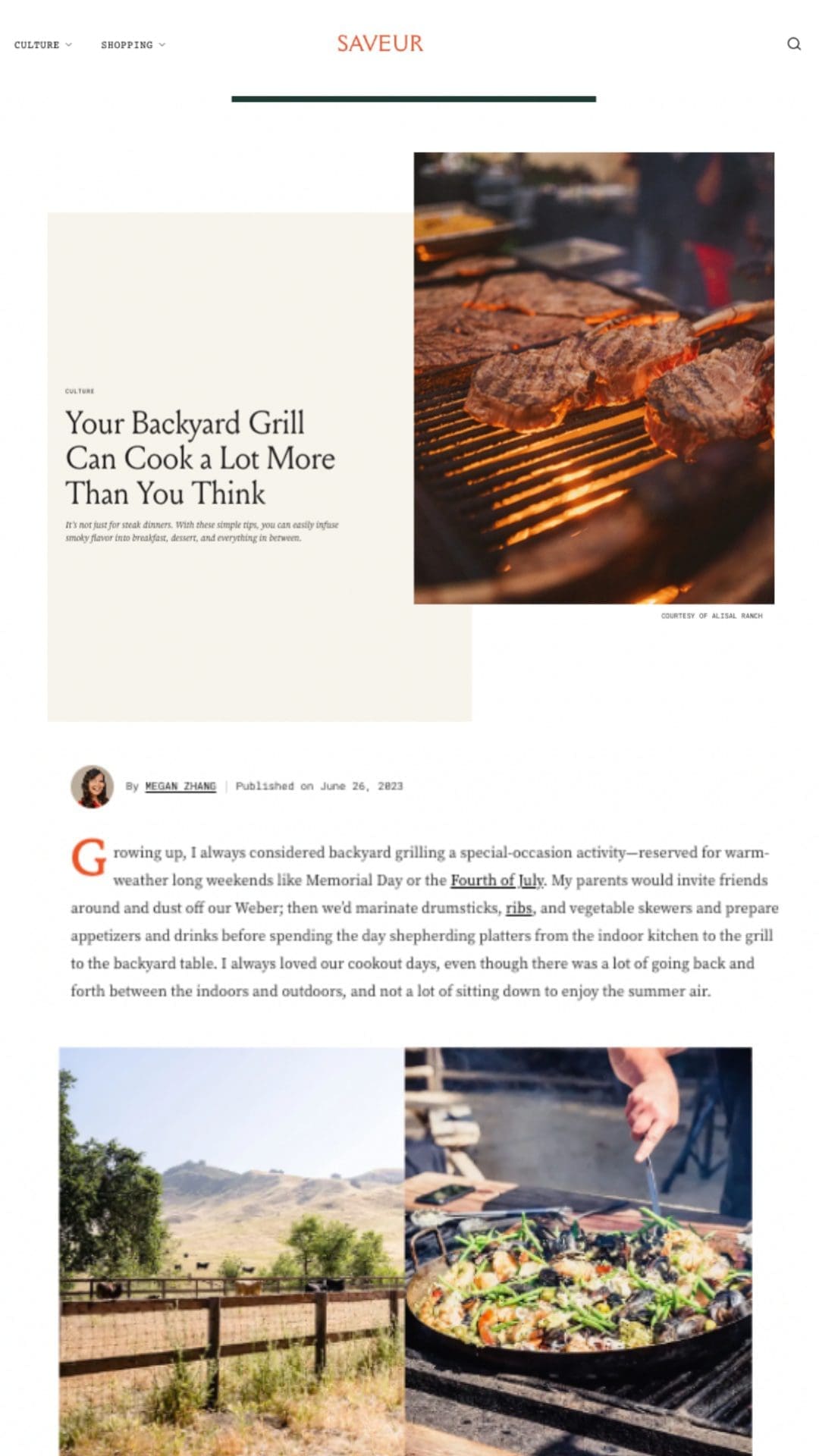Tap Megan Zhang's profile photo
819x1456 pixels.
(93, 786)
